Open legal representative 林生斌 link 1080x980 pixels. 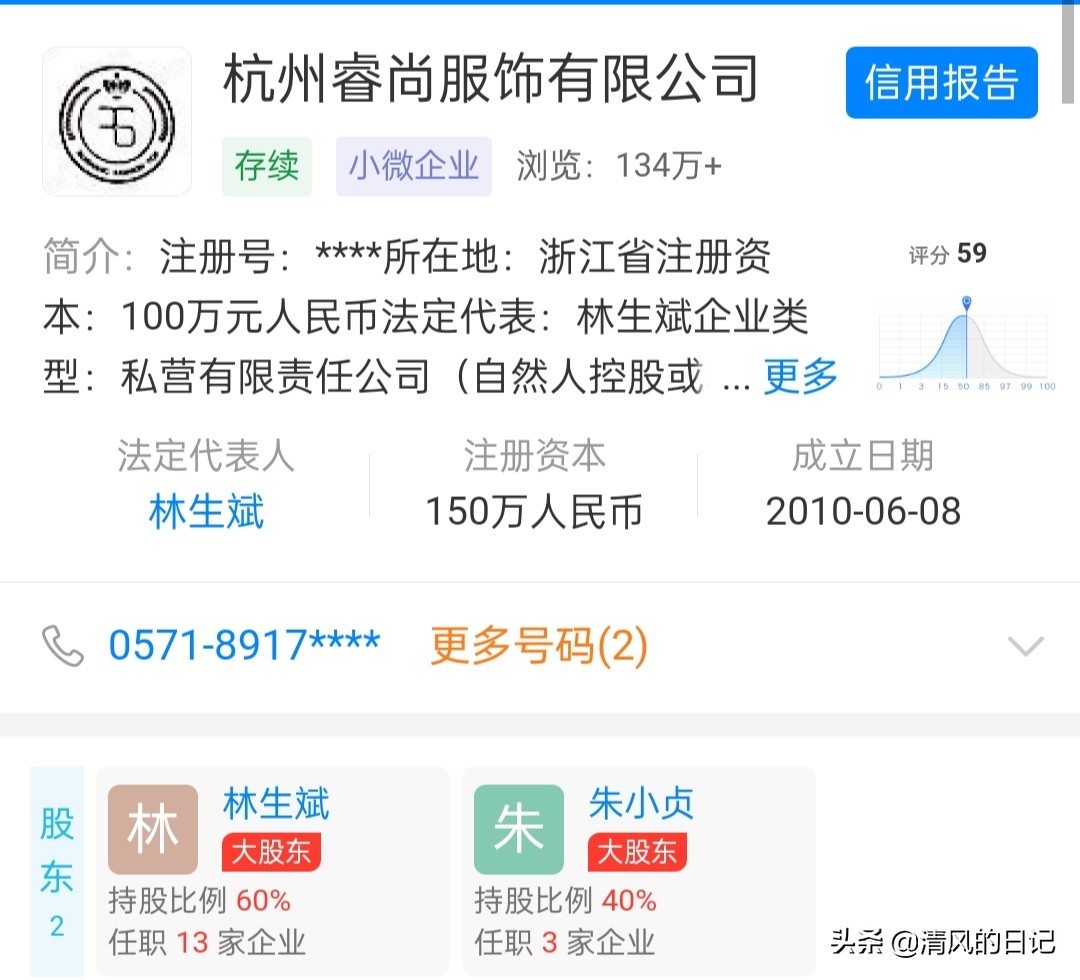[206, 512]
